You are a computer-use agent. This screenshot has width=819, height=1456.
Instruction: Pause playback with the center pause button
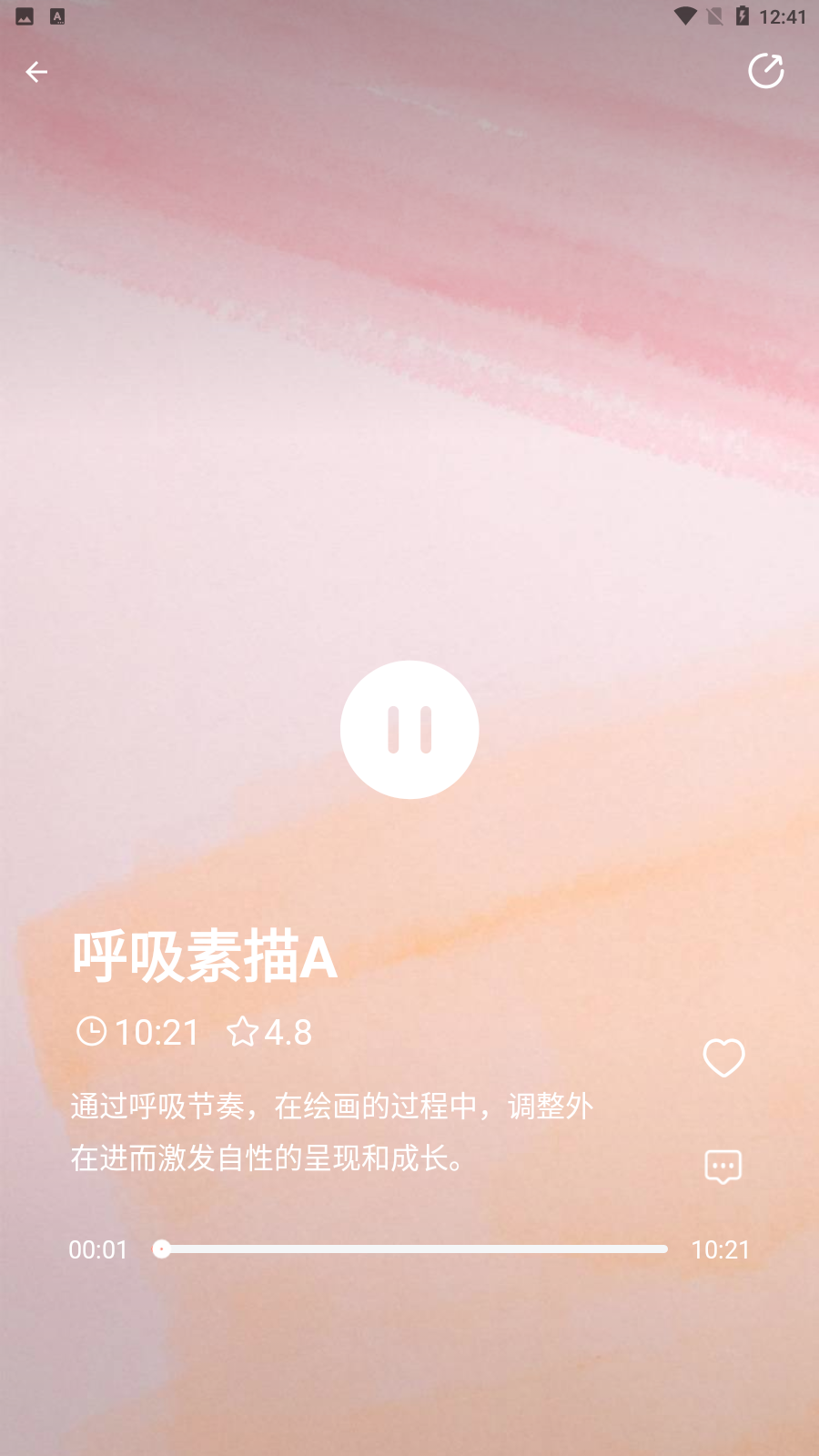pos(409,729)
